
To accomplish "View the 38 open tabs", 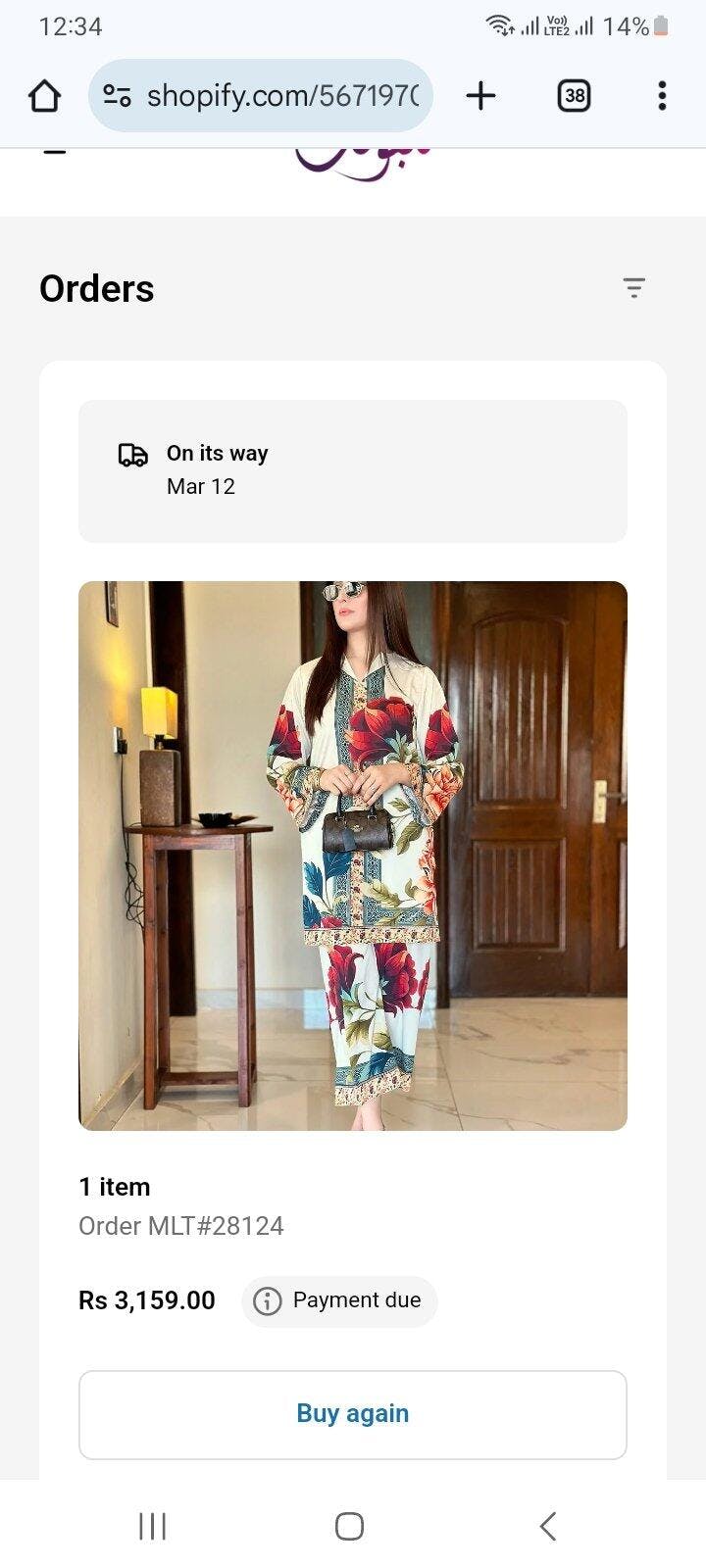I will pyautogui.click(x=574, y=96).
